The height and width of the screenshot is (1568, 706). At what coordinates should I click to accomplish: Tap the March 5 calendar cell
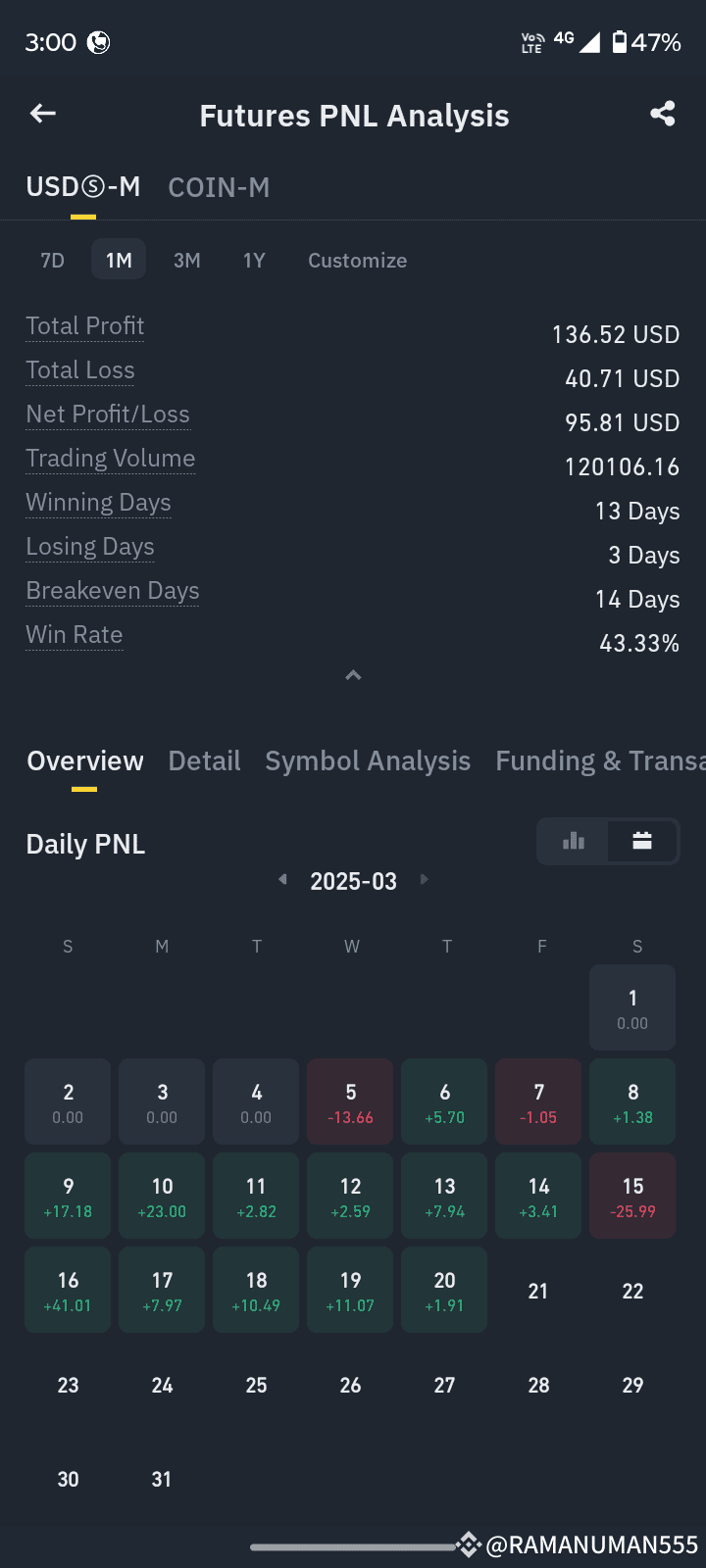[x=350, y=1102]
